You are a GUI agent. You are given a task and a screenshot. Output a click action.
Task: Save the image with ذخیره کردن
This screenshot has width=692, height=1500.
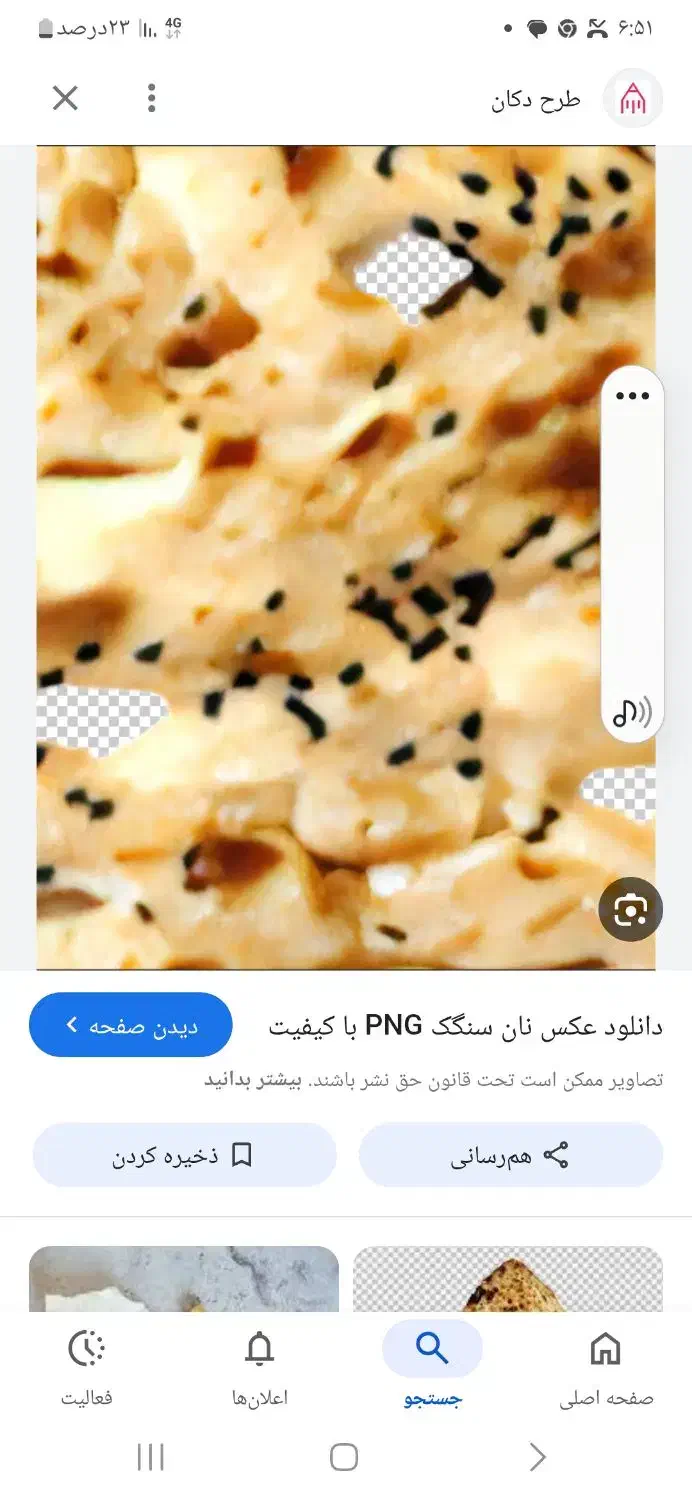coord(184,1155)
